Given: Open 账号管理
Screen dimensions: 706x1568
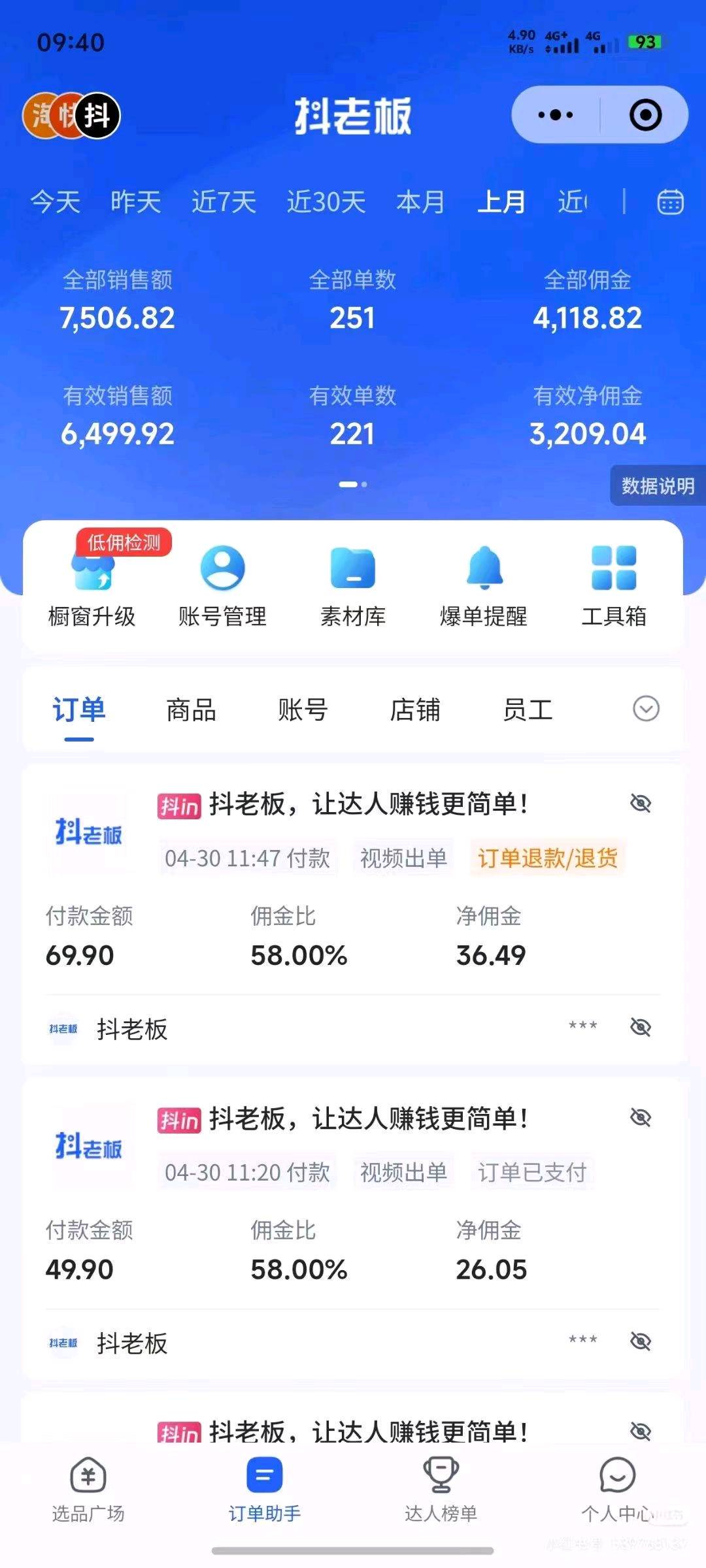Looking at the screenshot, I should pos(222,586).
